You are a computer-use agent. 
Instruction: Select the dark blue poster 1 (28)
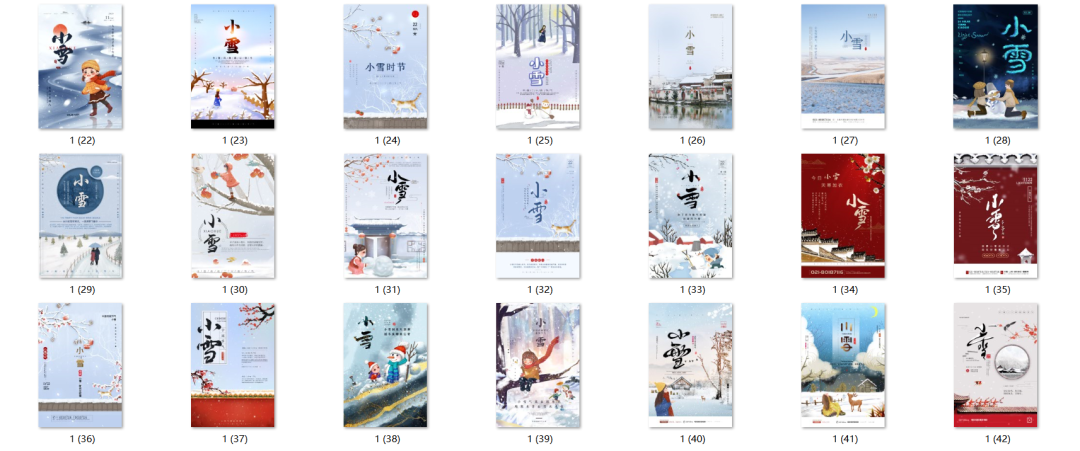coord(996,66)
